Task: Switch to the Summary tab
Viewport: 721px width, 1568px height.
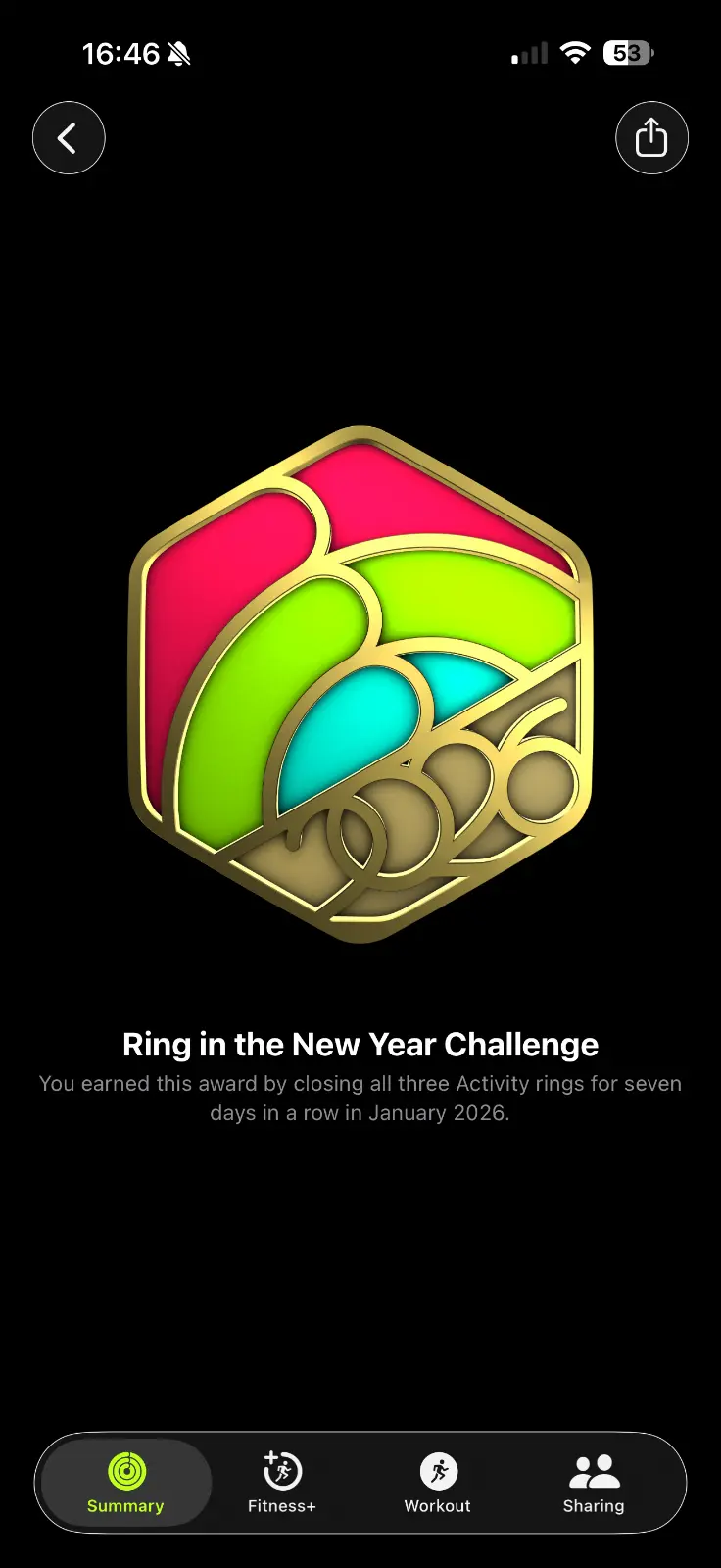Action: [x=125, y=1483]
